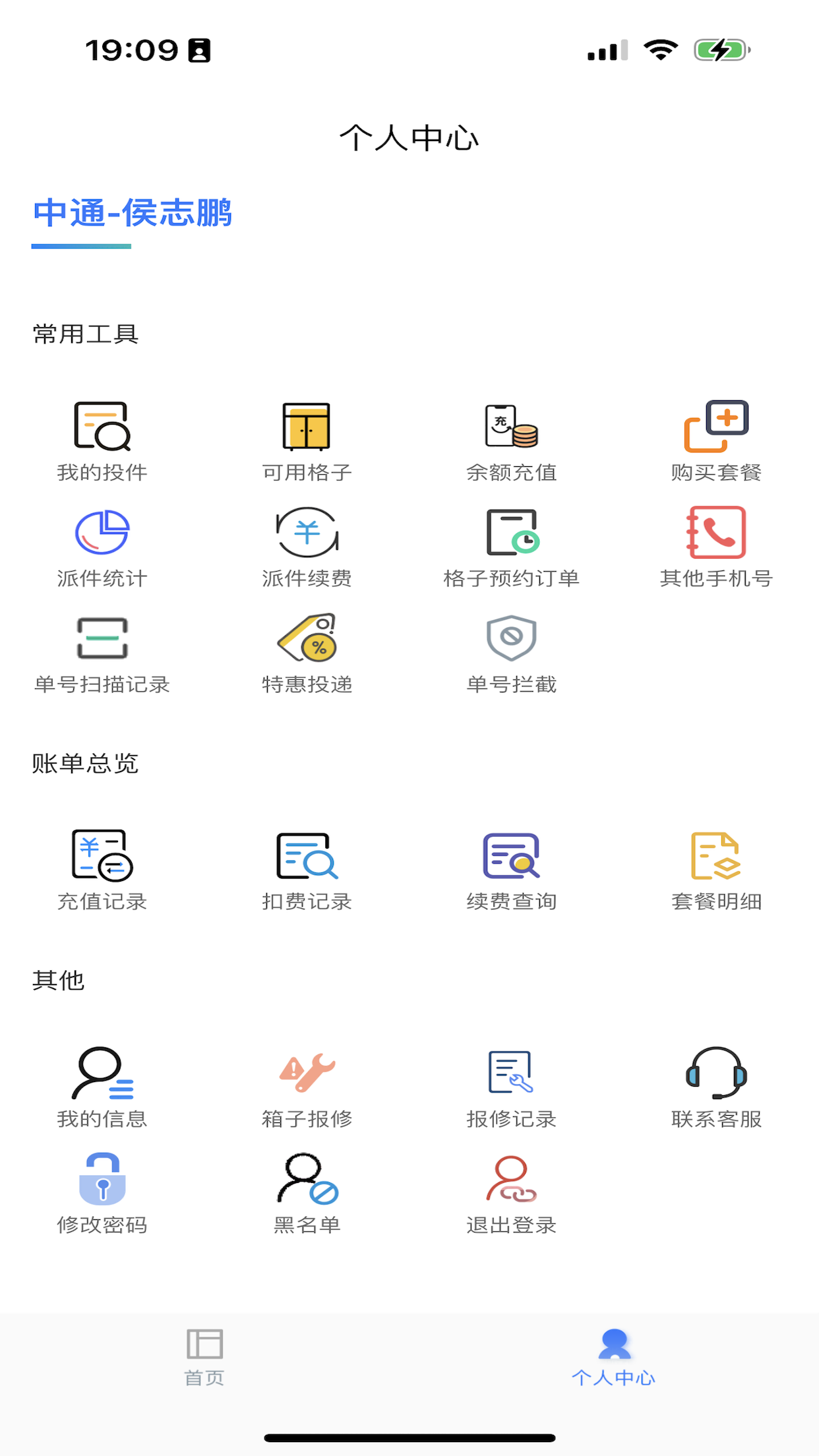View 套餐明细
Screen dimensions: 819x1456
pos(716,870)
